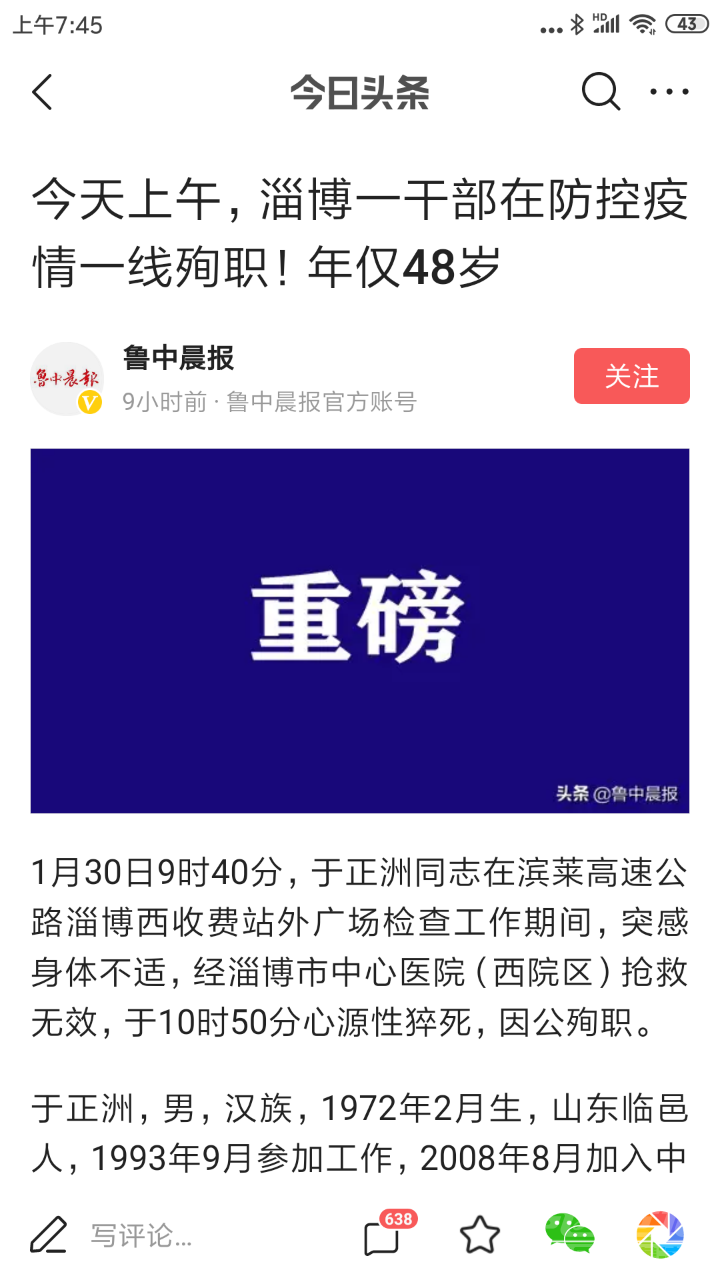Open 鲁中晨报 author profile avatar
This screenshot has height=1280, width=720.
click(67, 378)
